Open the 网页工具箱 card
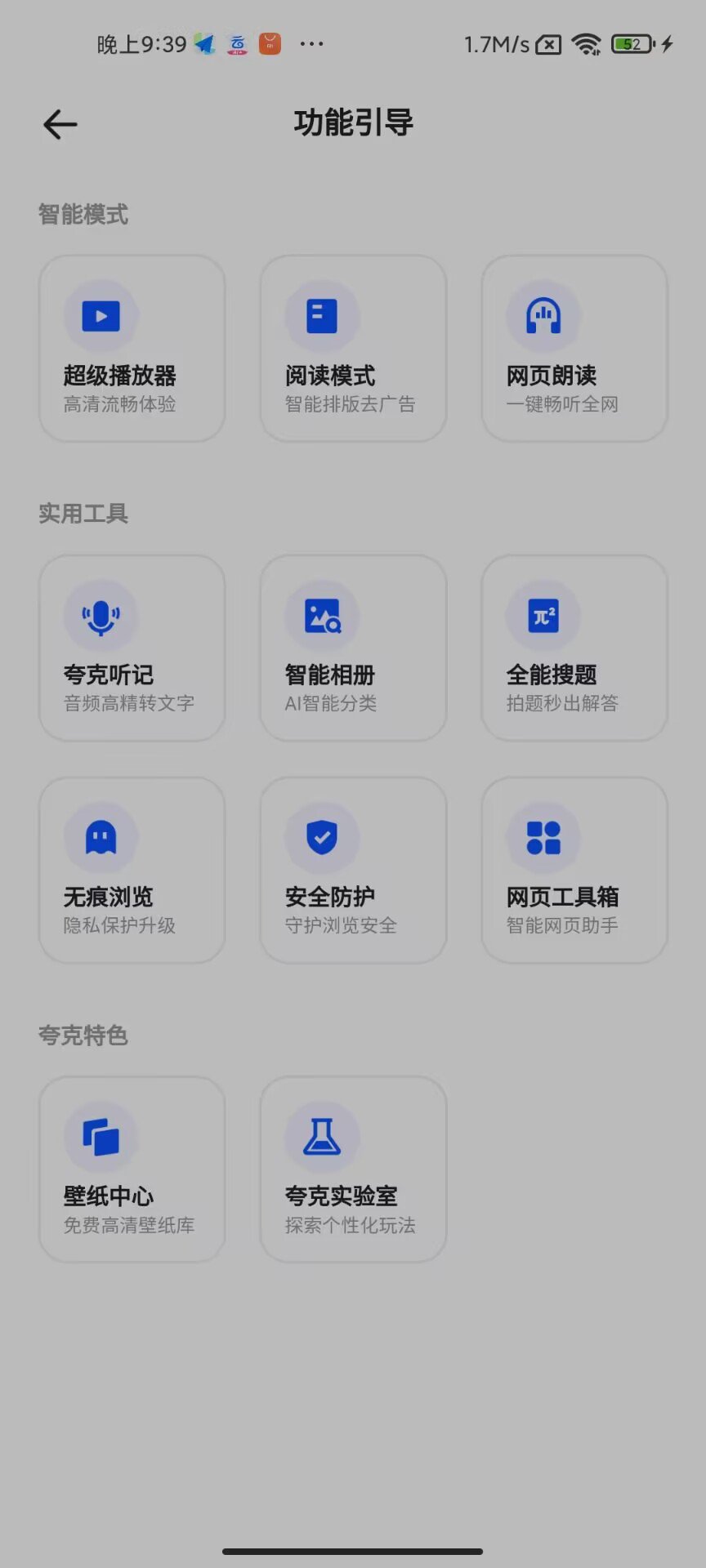Viewport: 706px width, 1568px height. pyautogui.click(x=574, y=871)
